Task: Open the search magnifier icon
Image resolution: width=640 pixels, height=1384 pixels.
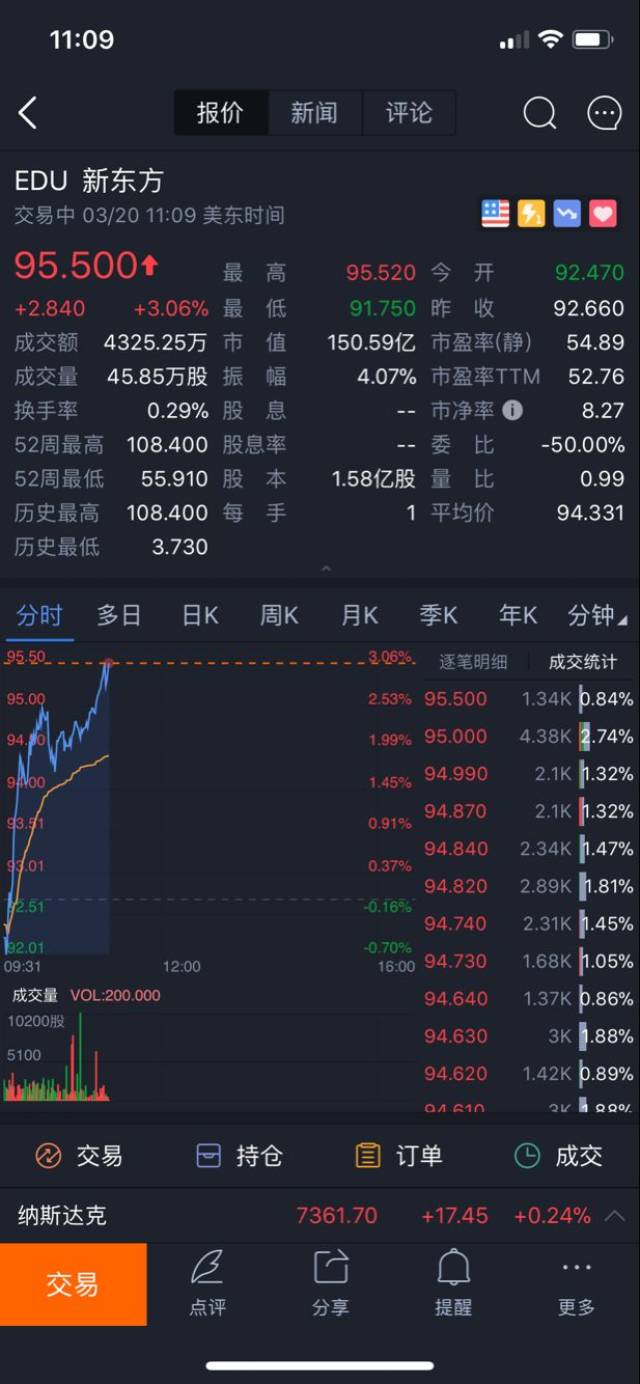Action: [540, 113]
